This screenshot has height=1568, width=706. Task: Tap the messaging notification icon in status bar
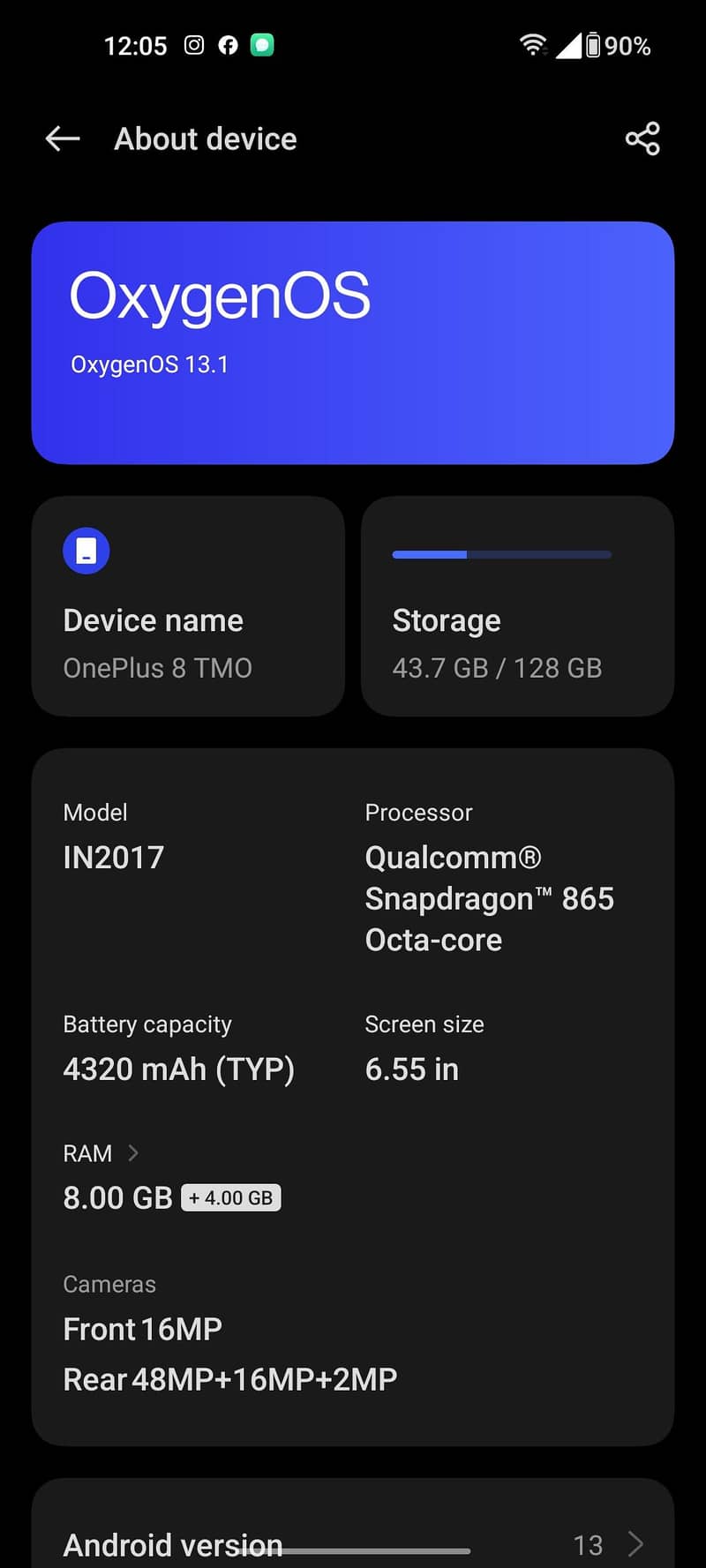262,45
